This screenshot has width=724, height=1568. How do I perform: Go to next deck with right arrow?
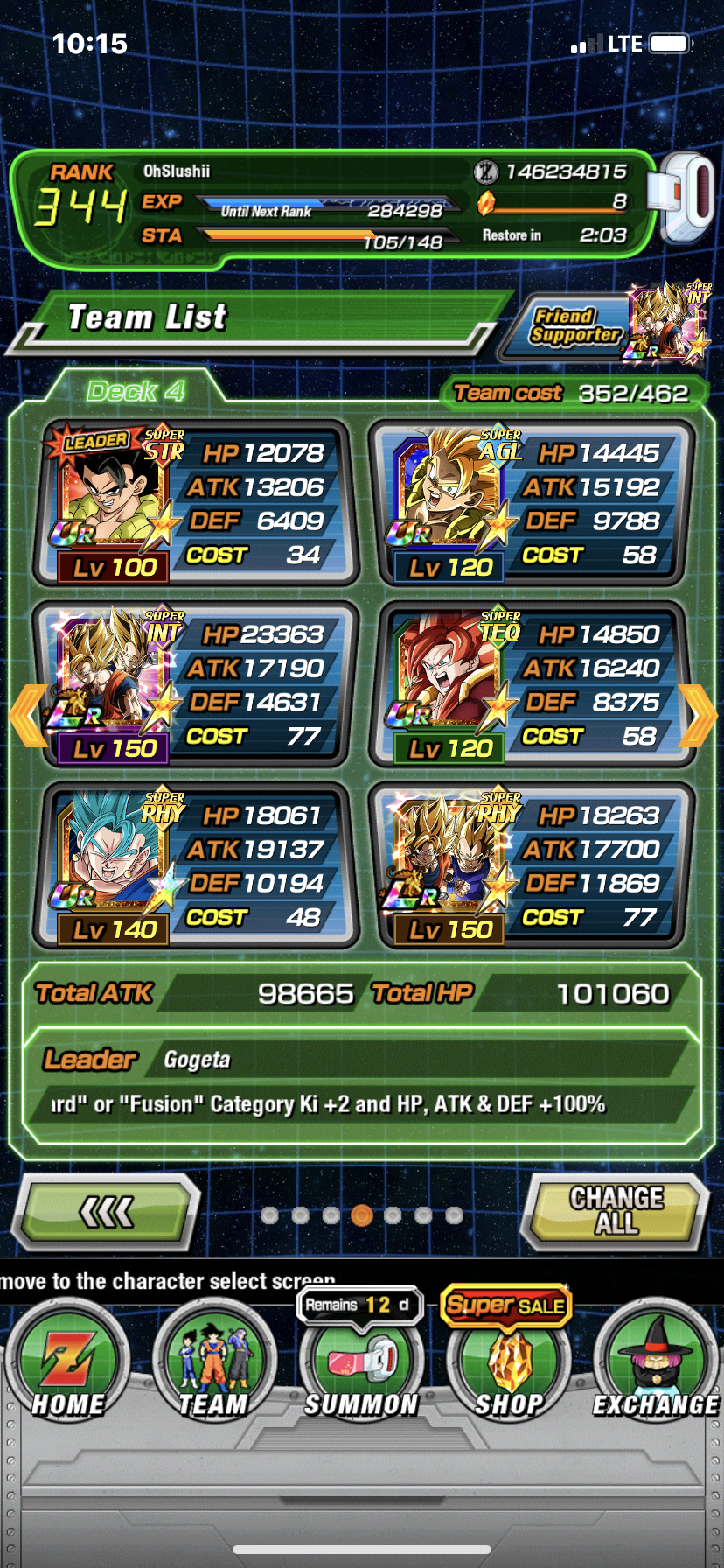(698, 716)
